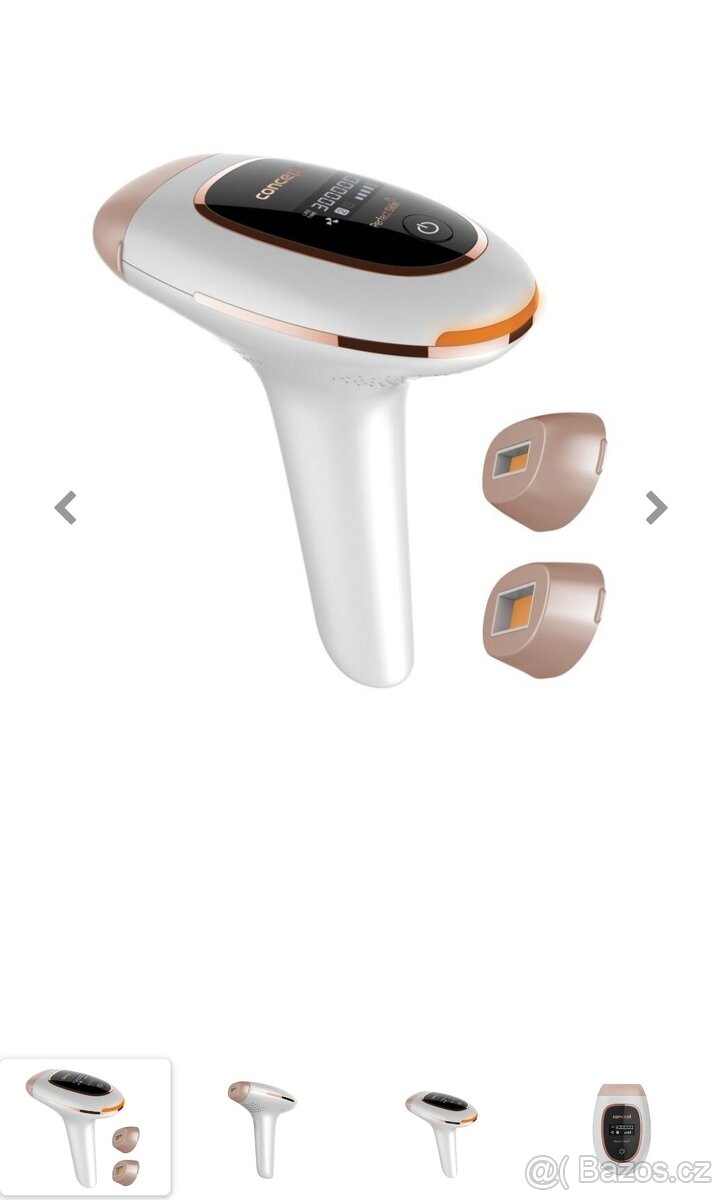Show the previous product image
Screen dimensions: 722x1200
pos(66,508)
